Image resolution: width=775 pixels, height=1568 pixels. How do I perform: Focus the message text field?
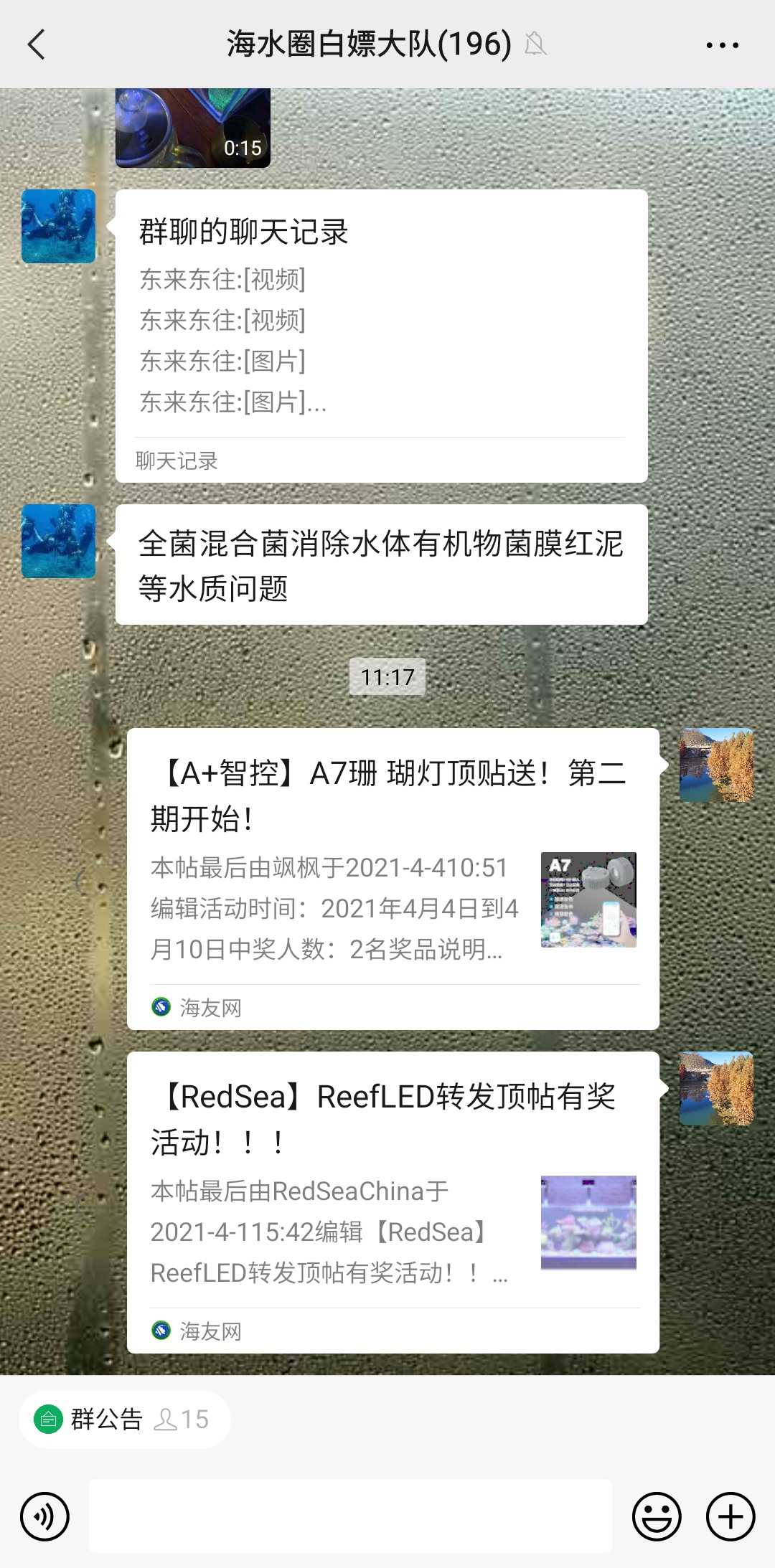[350, 1516]
